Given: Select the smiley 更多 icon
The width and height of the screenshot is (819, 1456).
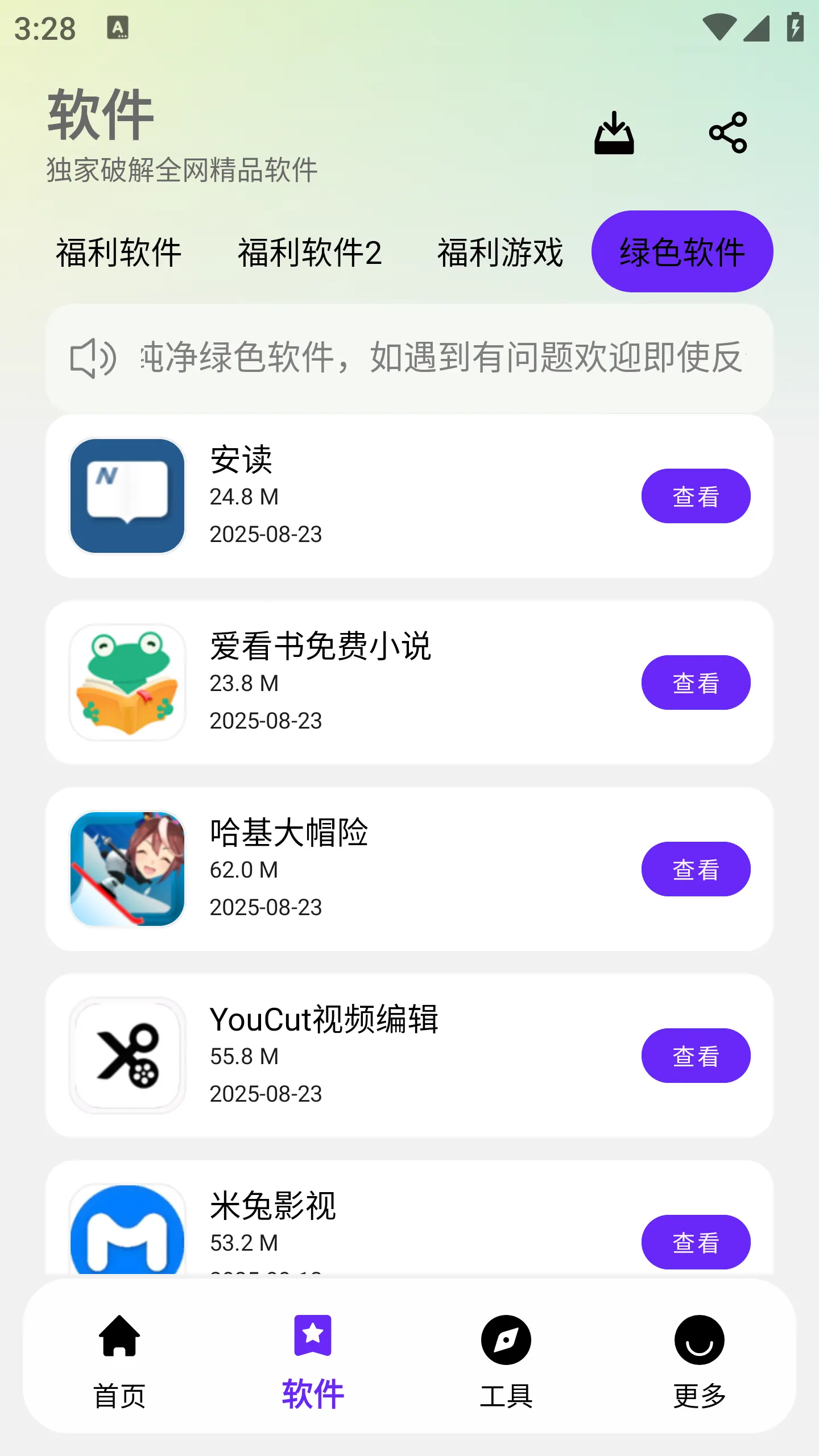Looking at the screenshot, I should (x=698, y=1341).
